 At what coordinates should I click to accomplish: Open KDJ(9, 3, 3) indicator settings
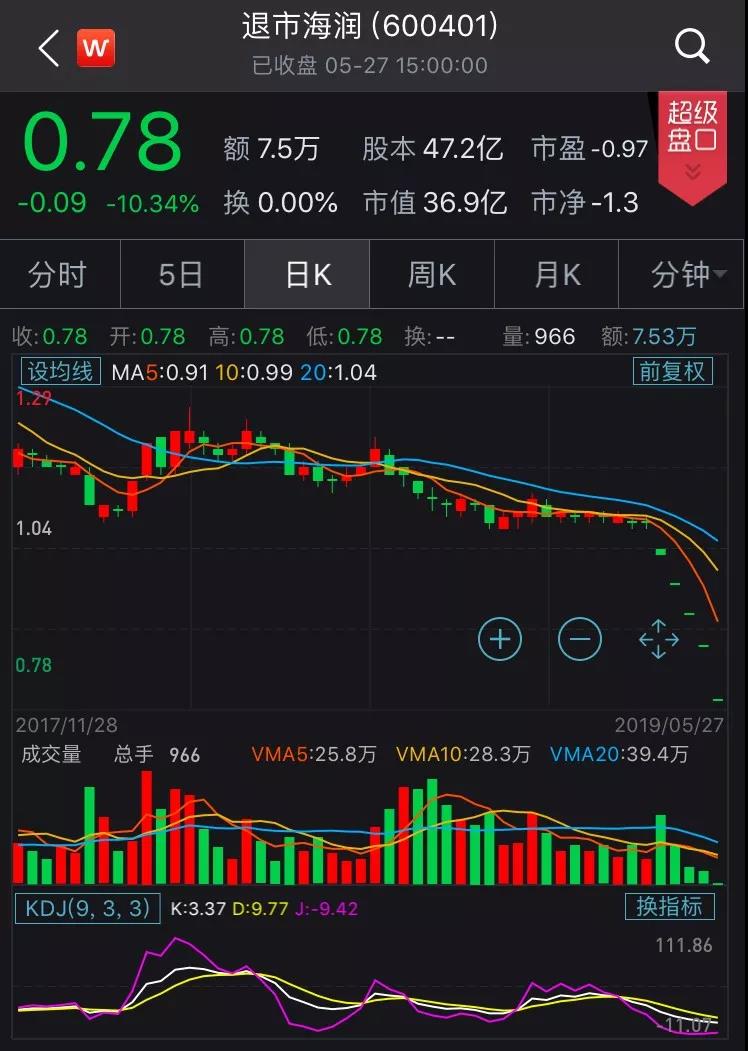tap(87, 908)
